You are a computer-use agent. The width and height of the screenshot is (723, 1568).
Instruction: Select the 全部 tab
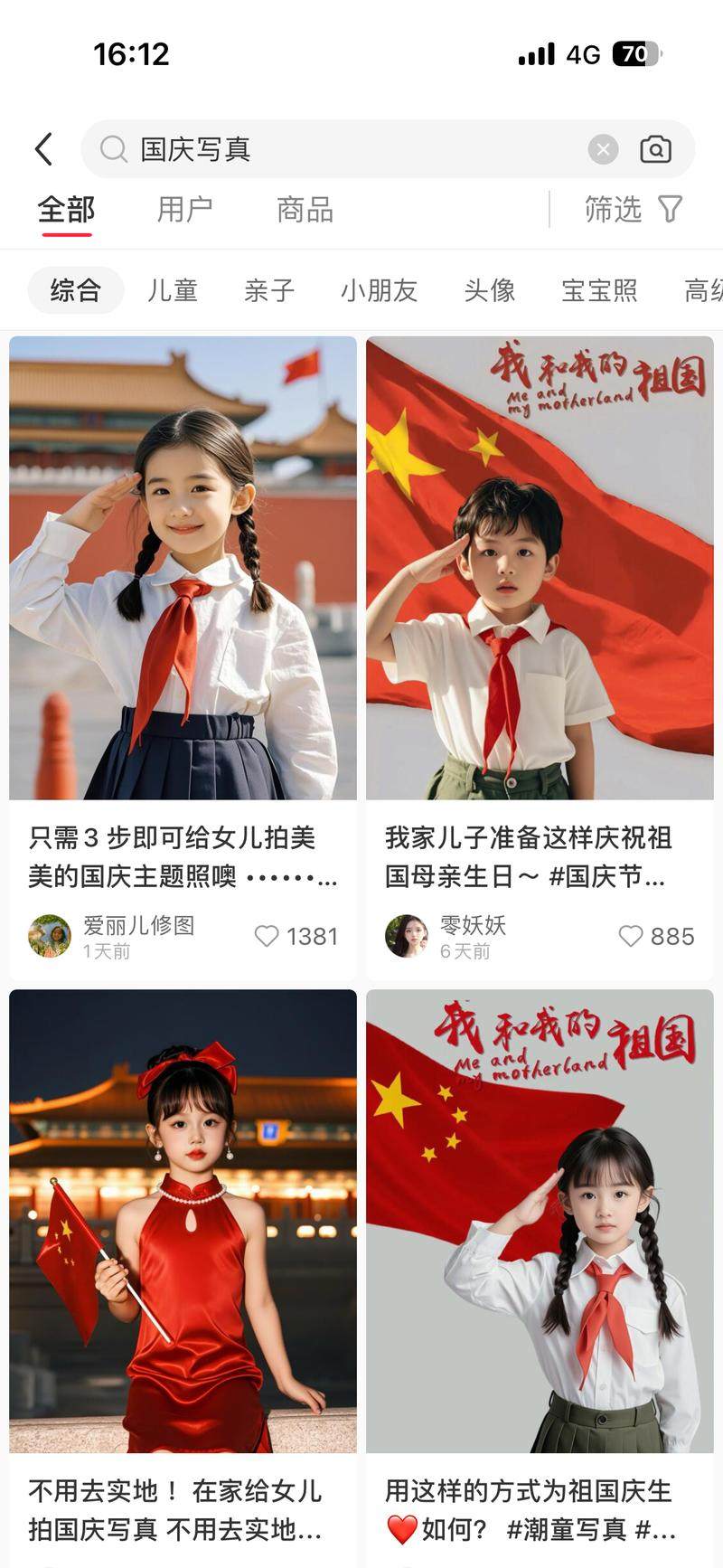pyautogui.click(x=66, y=210)
